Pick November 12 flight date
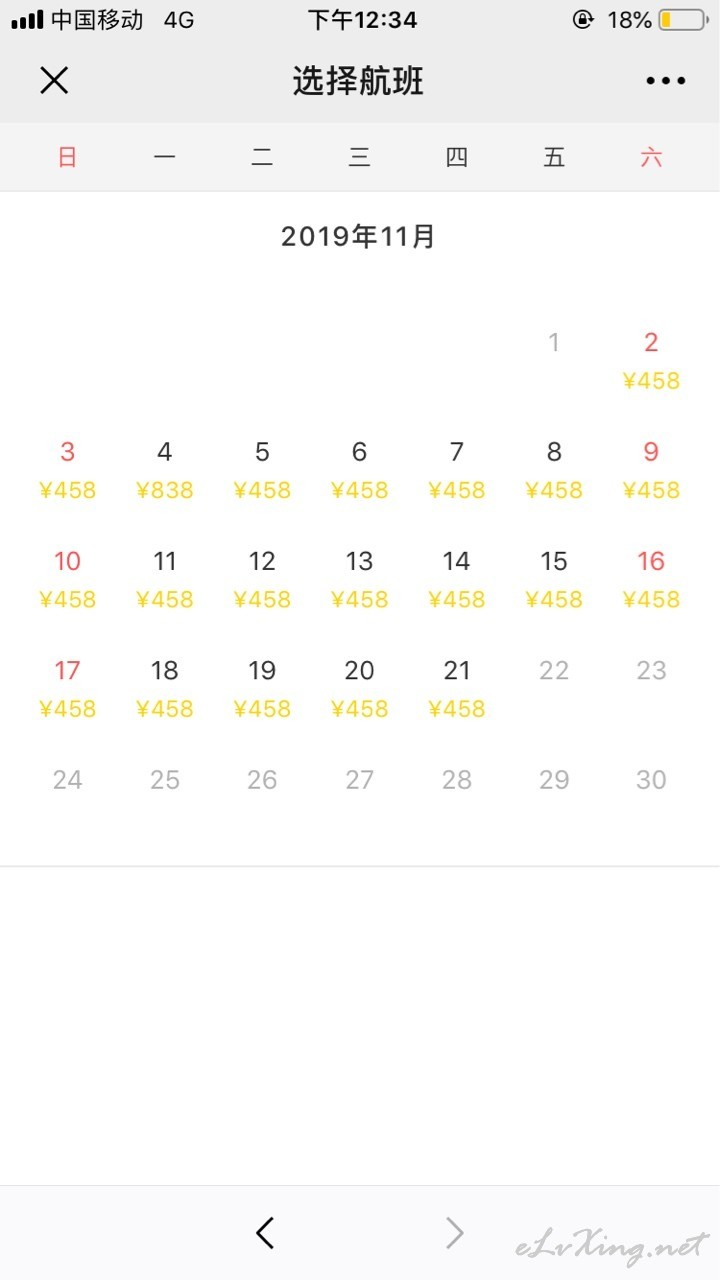 [x=262, y=580]
